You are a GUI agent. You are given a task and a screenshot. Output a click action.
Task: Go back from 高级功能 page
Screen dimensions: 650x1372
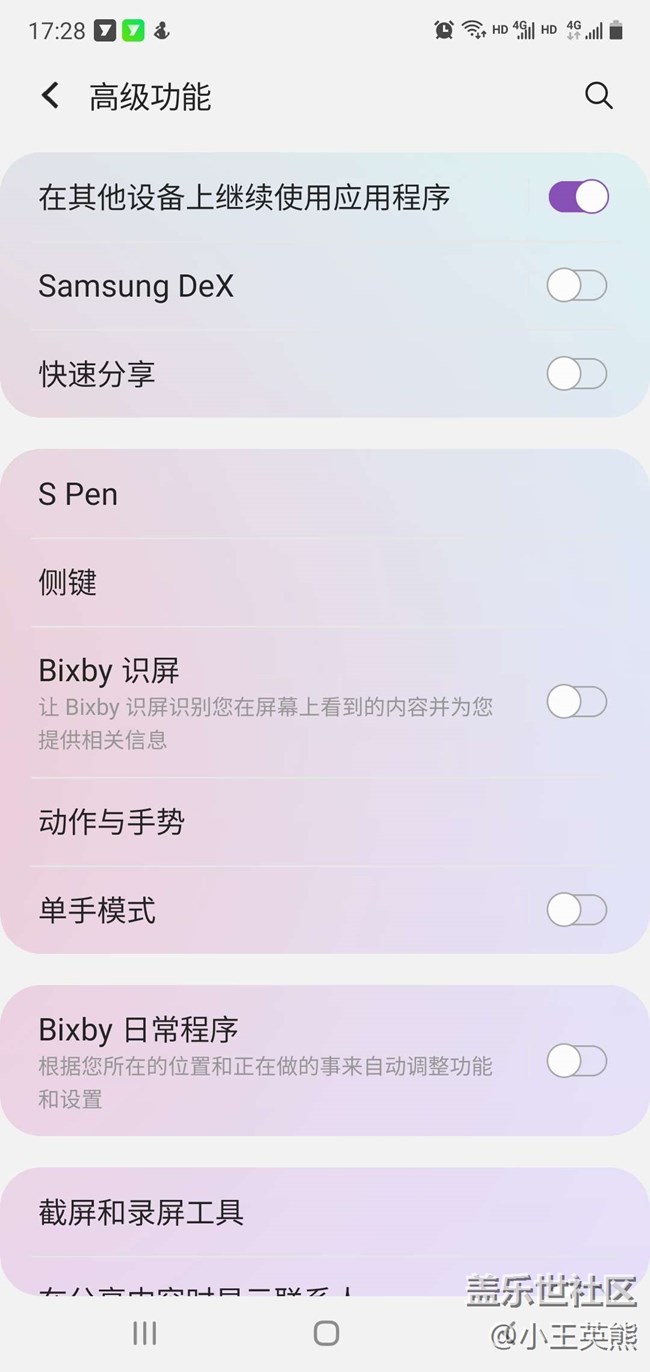[50, 96]
